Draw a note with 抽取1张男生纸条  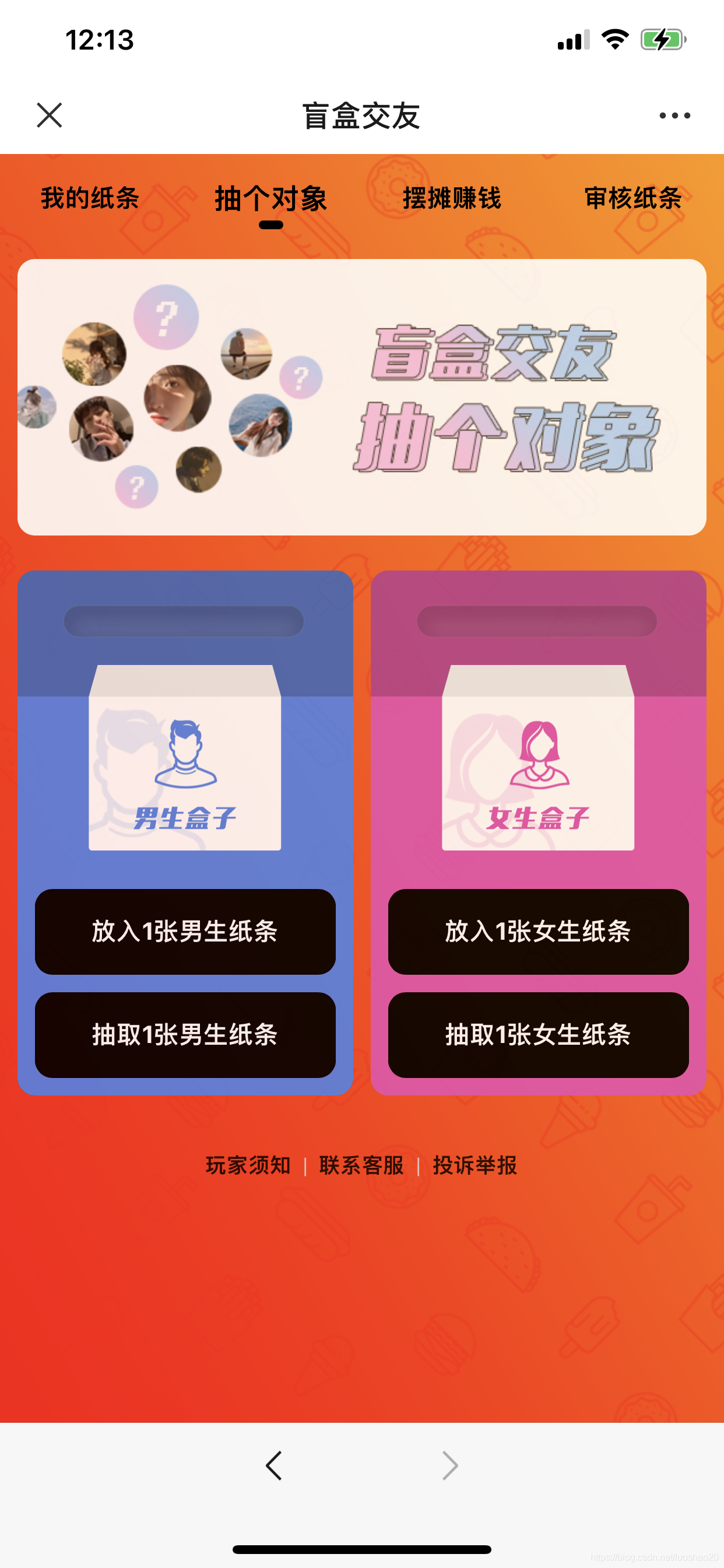(x=185, y=1035)
